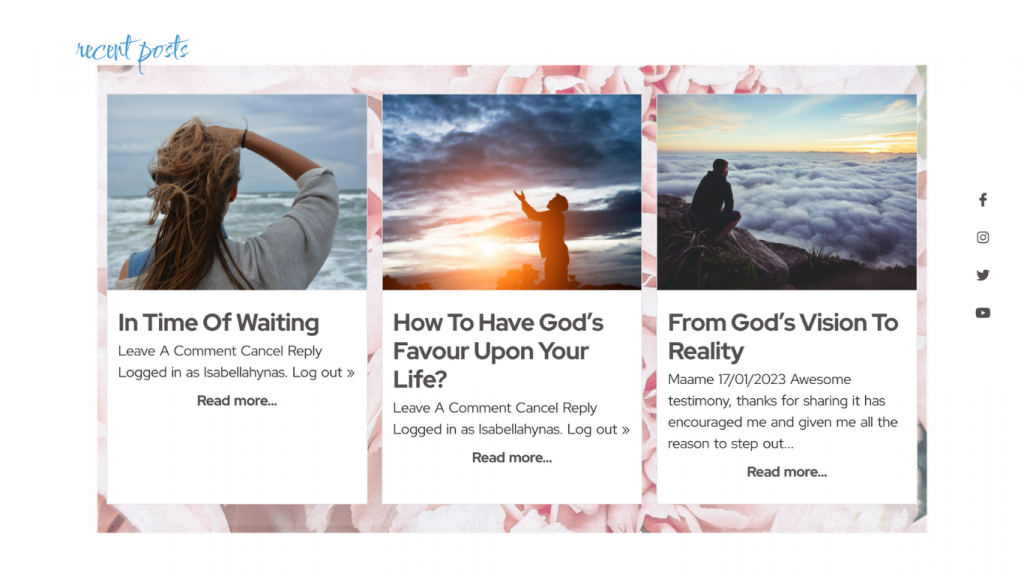The image size is (1024, 576).
Task: Open the Twitter social link
Action: click(982, 275)
